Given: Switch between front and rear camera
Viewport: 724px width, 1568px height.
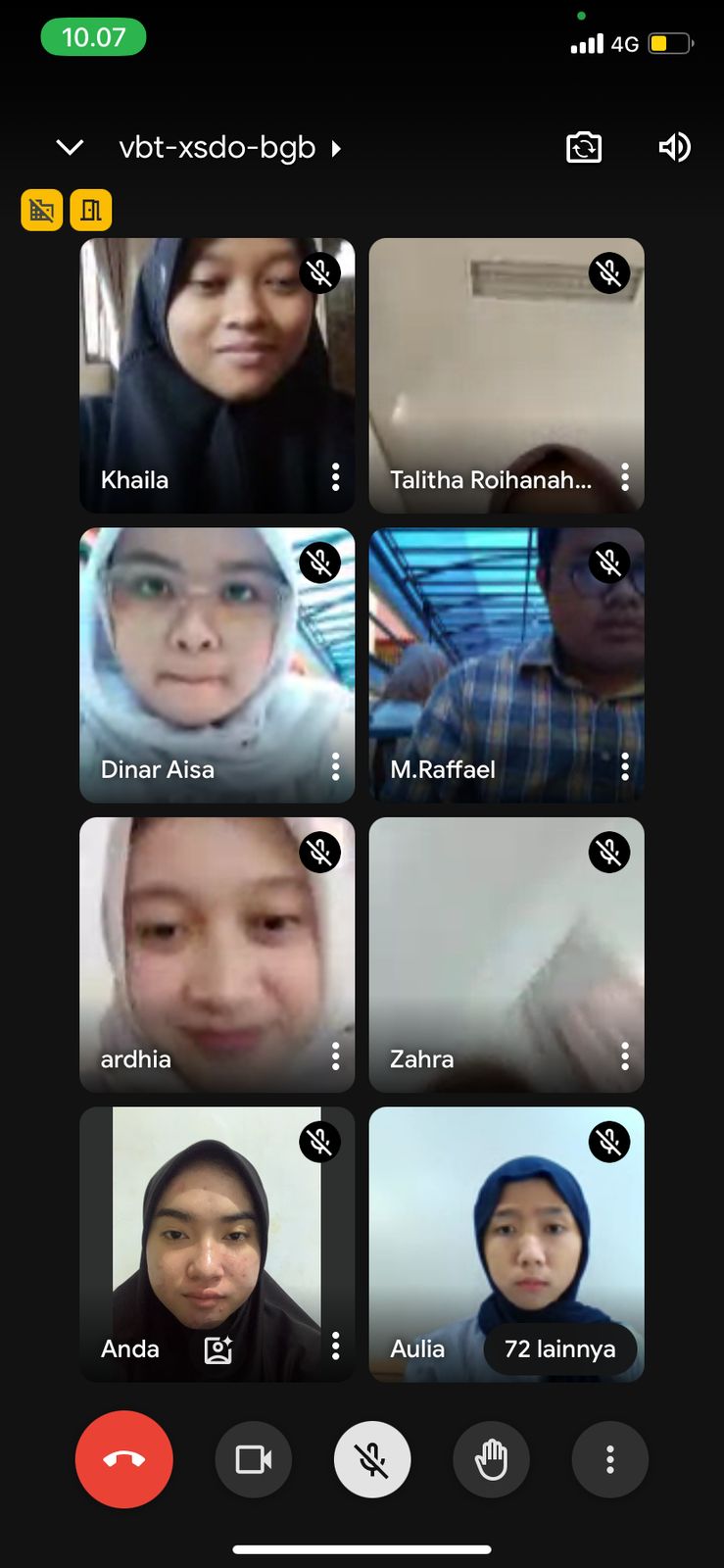Looking at the screenshot, I should click(584, 148).
